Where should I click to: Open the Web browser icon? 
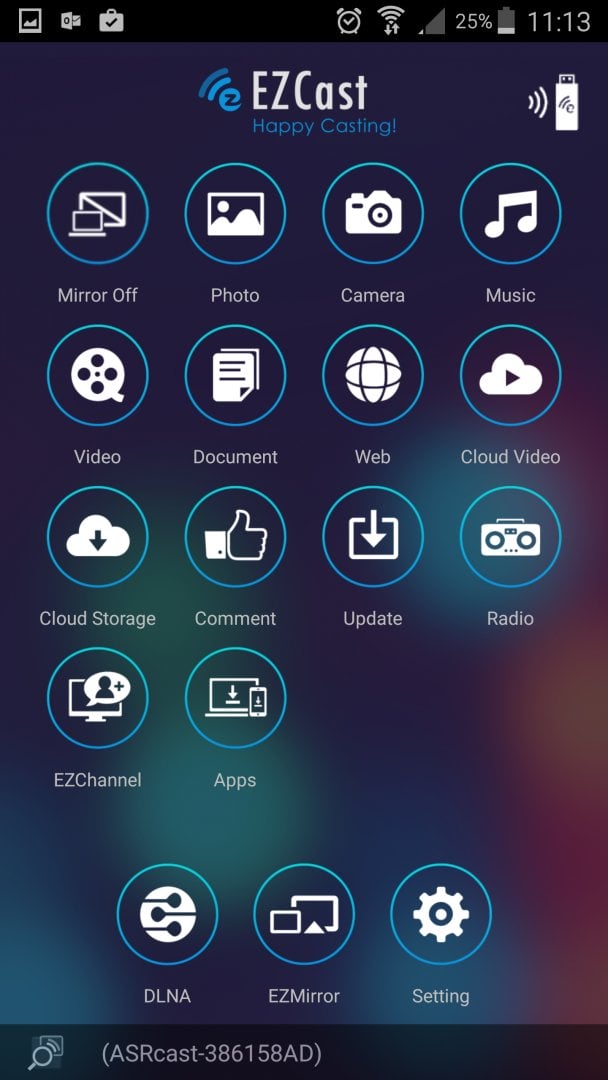tap(373, 375)
